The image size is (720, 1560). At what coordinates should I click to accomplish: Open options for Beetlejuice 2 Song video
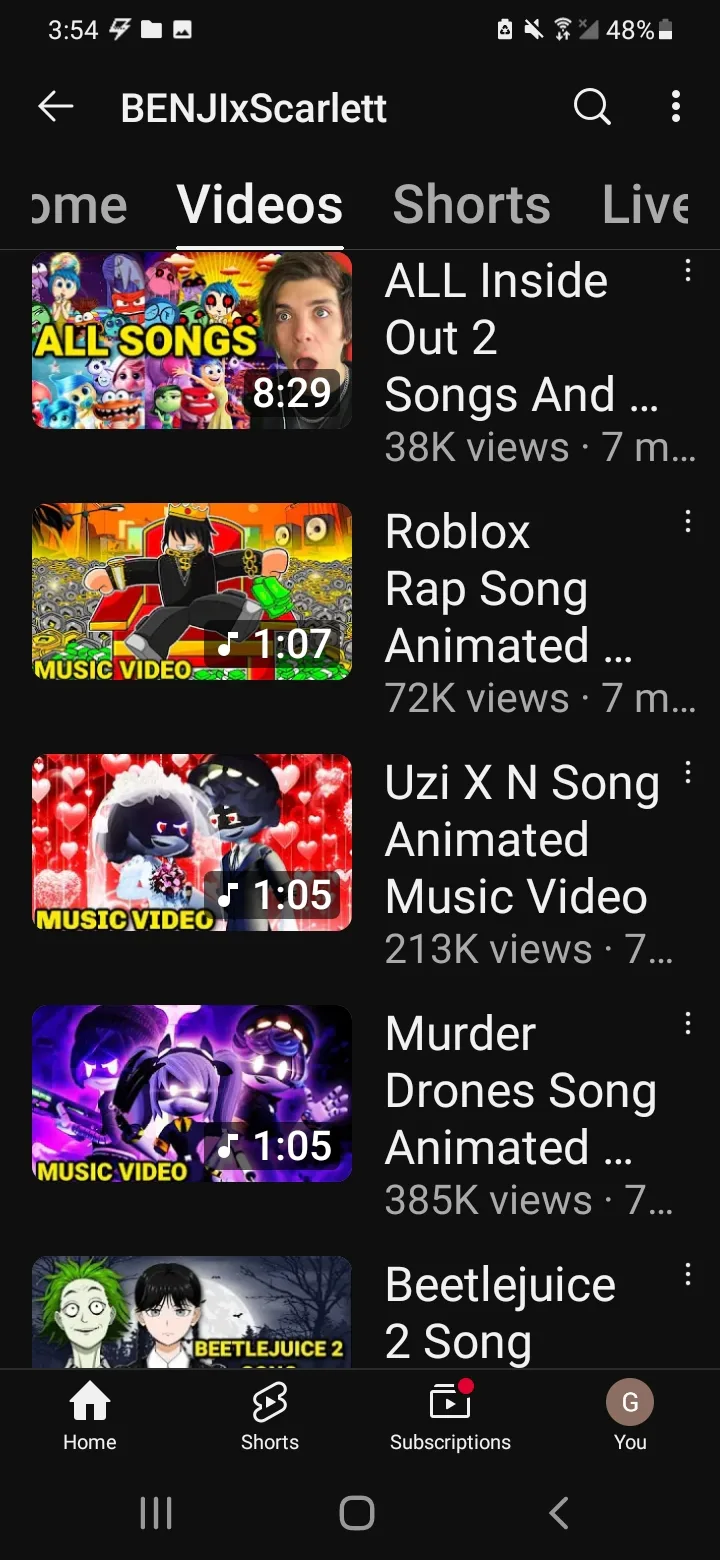tap(687, 1275)
